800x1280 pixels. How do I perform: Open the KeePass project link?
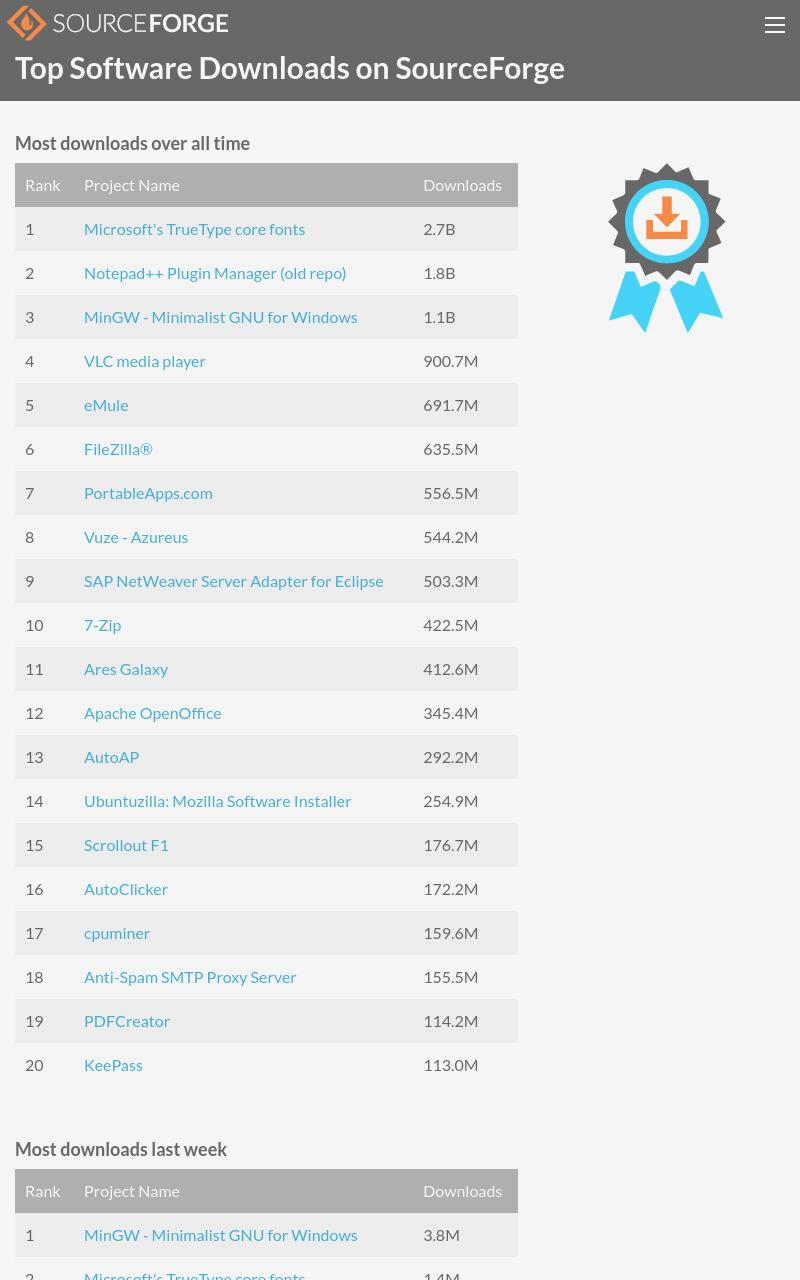113,1065
